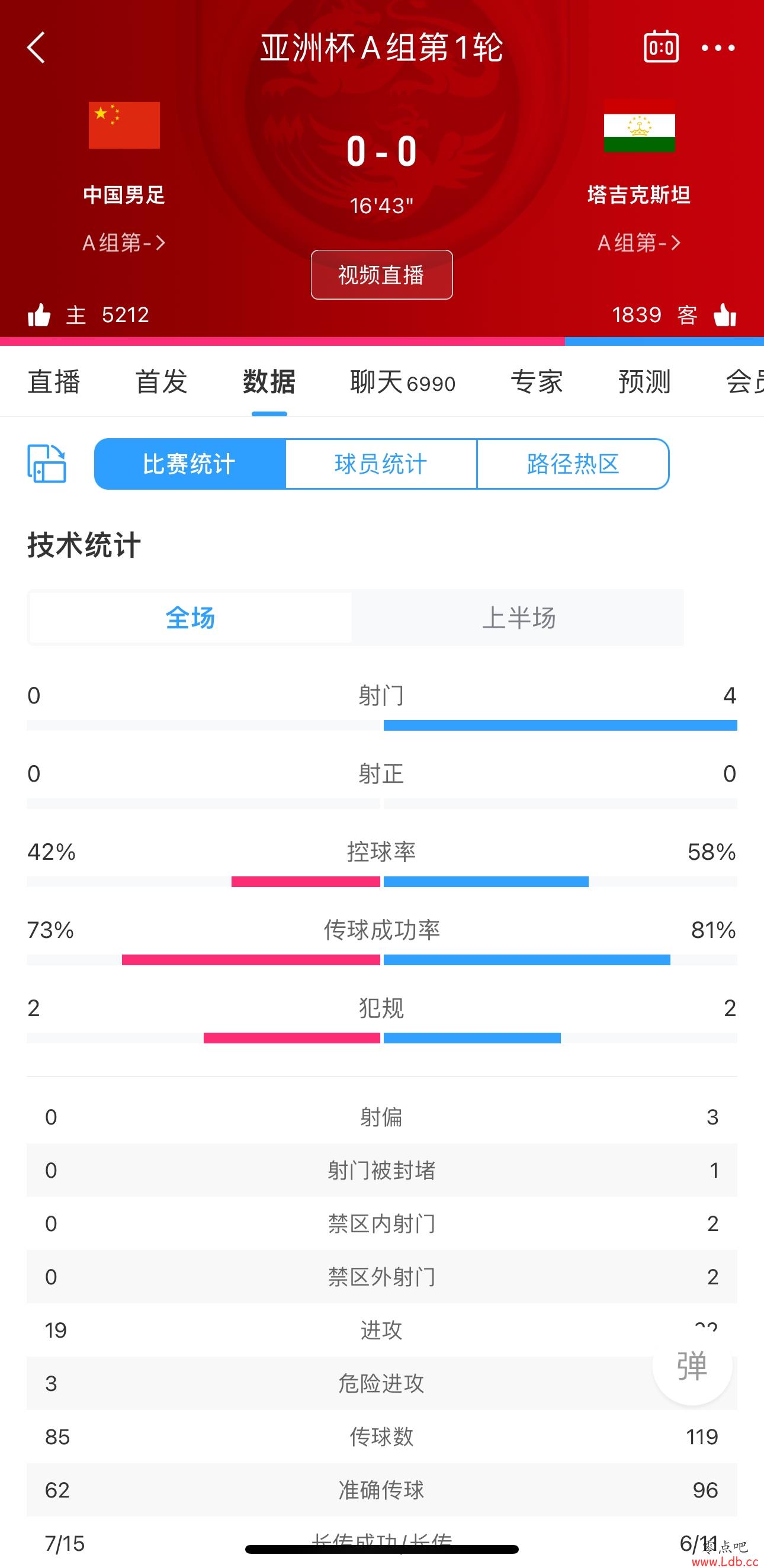The width and height of the screenshot is (764, 1568).
Task: Select 比赛统计 segment
Action: [190, 464]
